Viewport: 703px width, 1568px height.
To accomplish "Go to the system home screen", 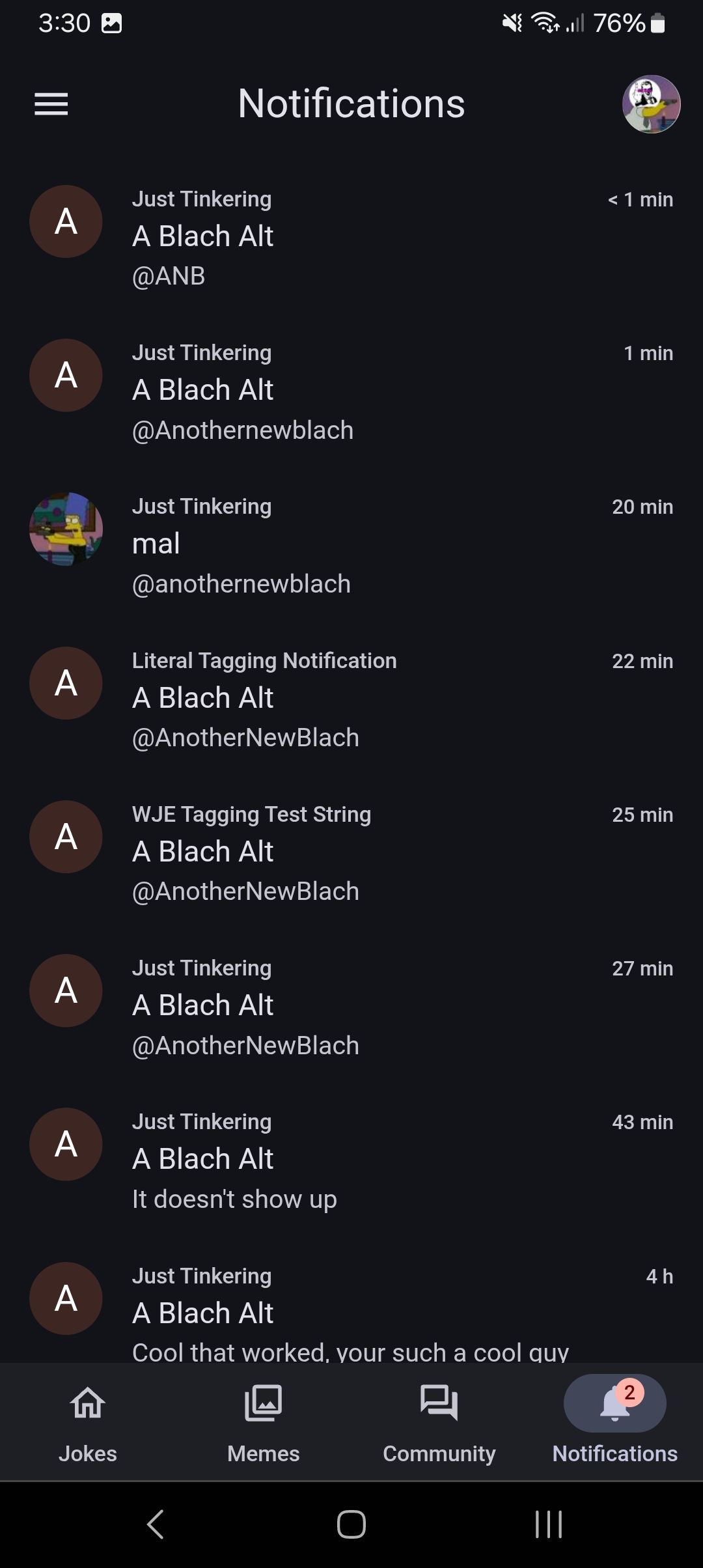I will pyautogui.click(x=351, y=1524).
